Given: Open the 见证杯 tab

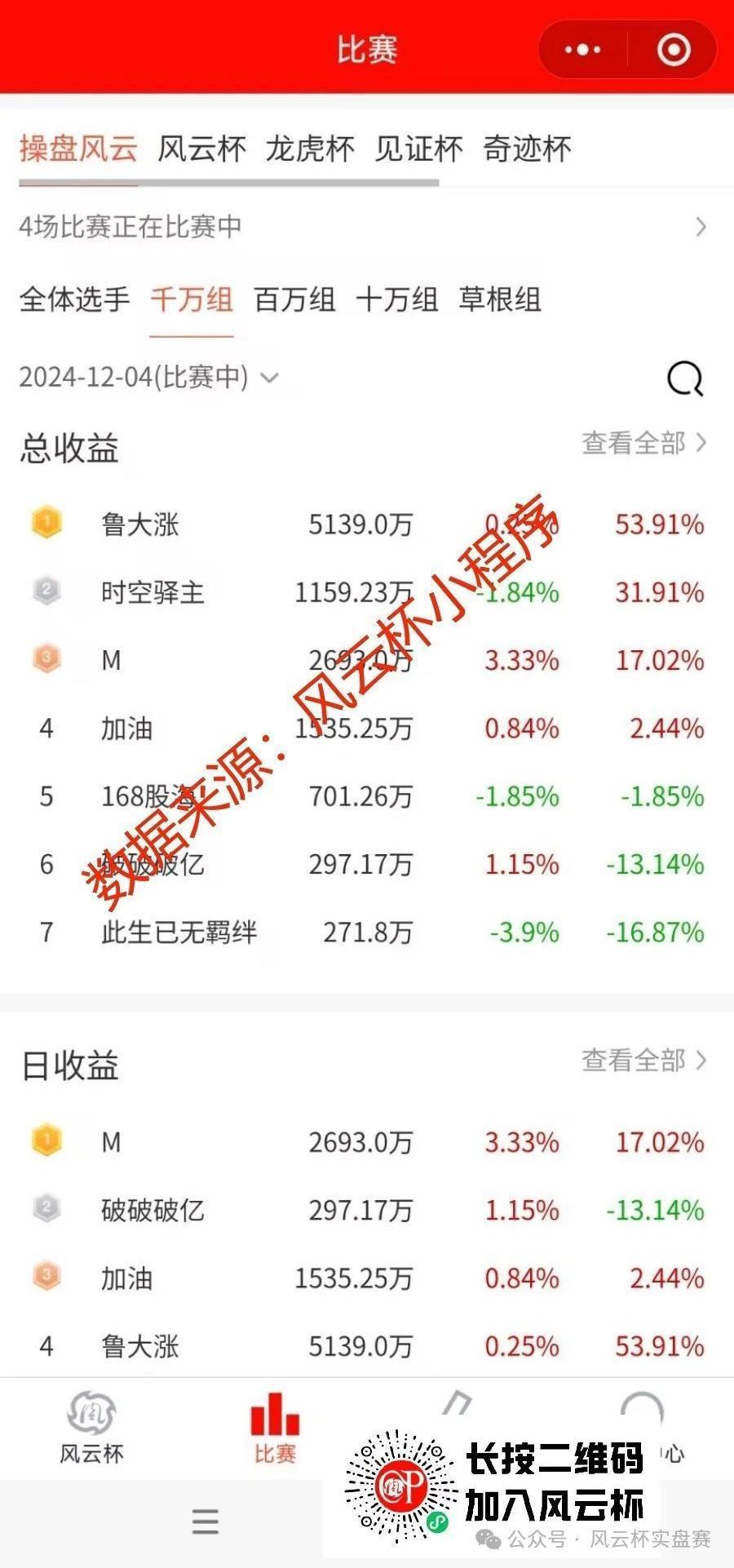Looking at the screenshot, I should (x=418, y=149).
